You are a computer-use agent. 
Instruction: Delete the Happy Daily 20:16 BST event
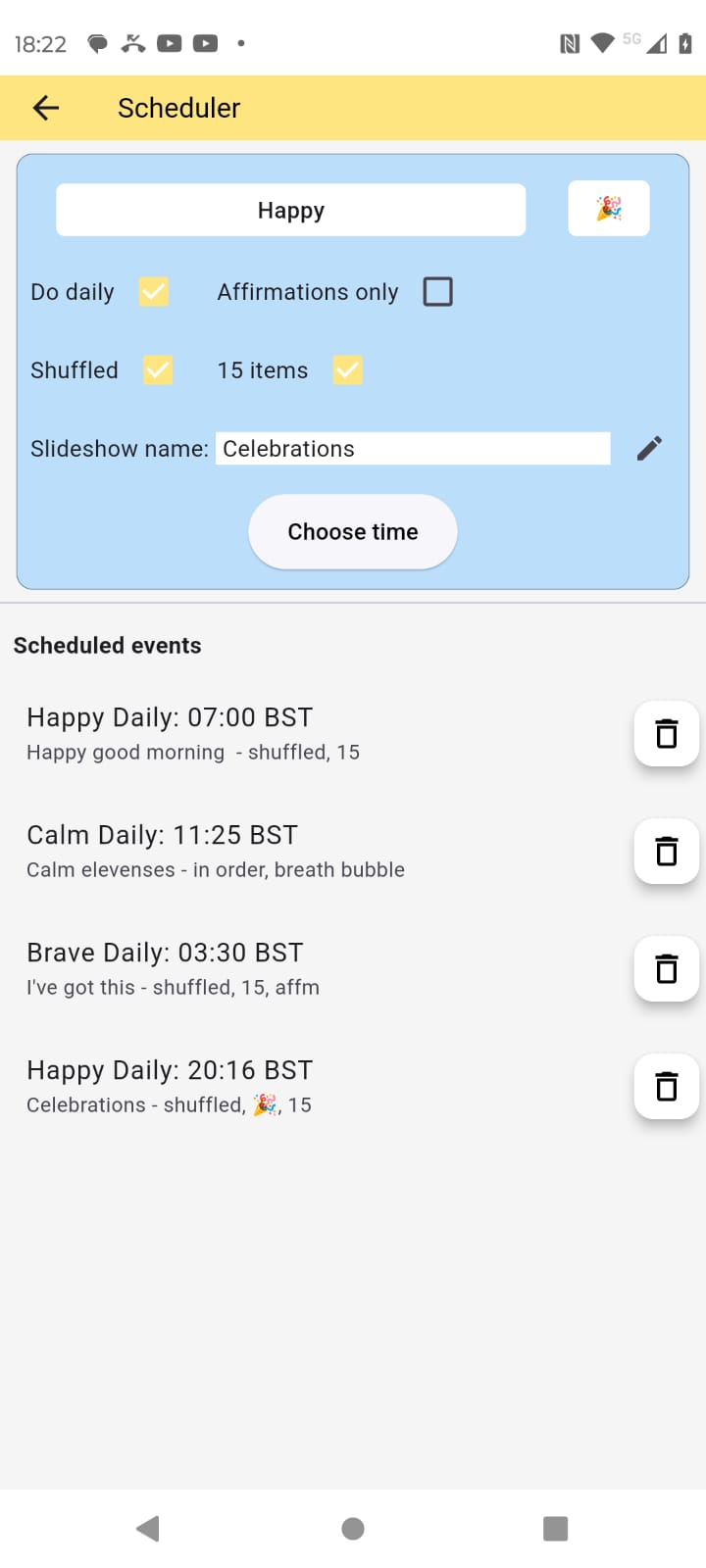(x=666, y=1086)
